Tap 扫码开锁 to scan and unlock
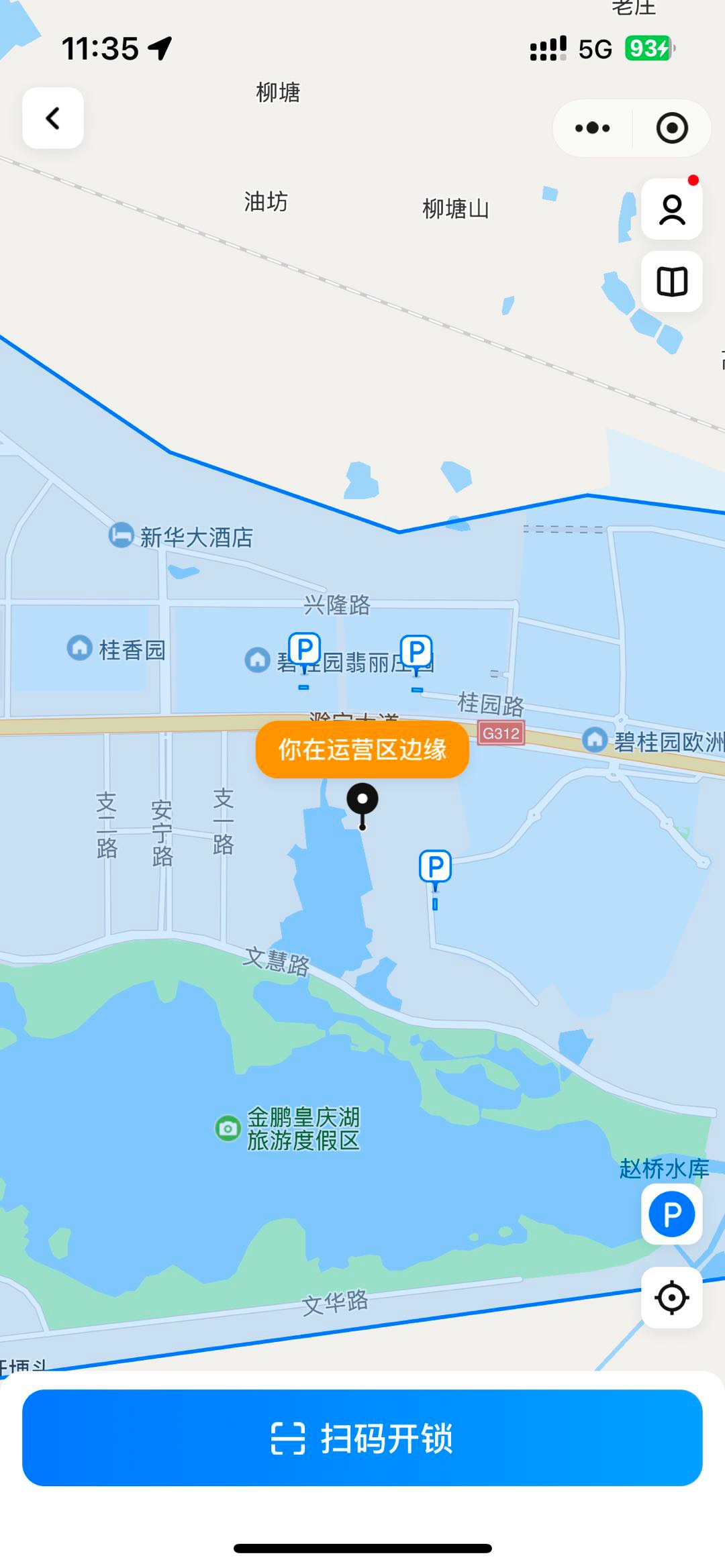This screenshot has width=725, height=1568. pyautogui.click(x=362, y=1437)
